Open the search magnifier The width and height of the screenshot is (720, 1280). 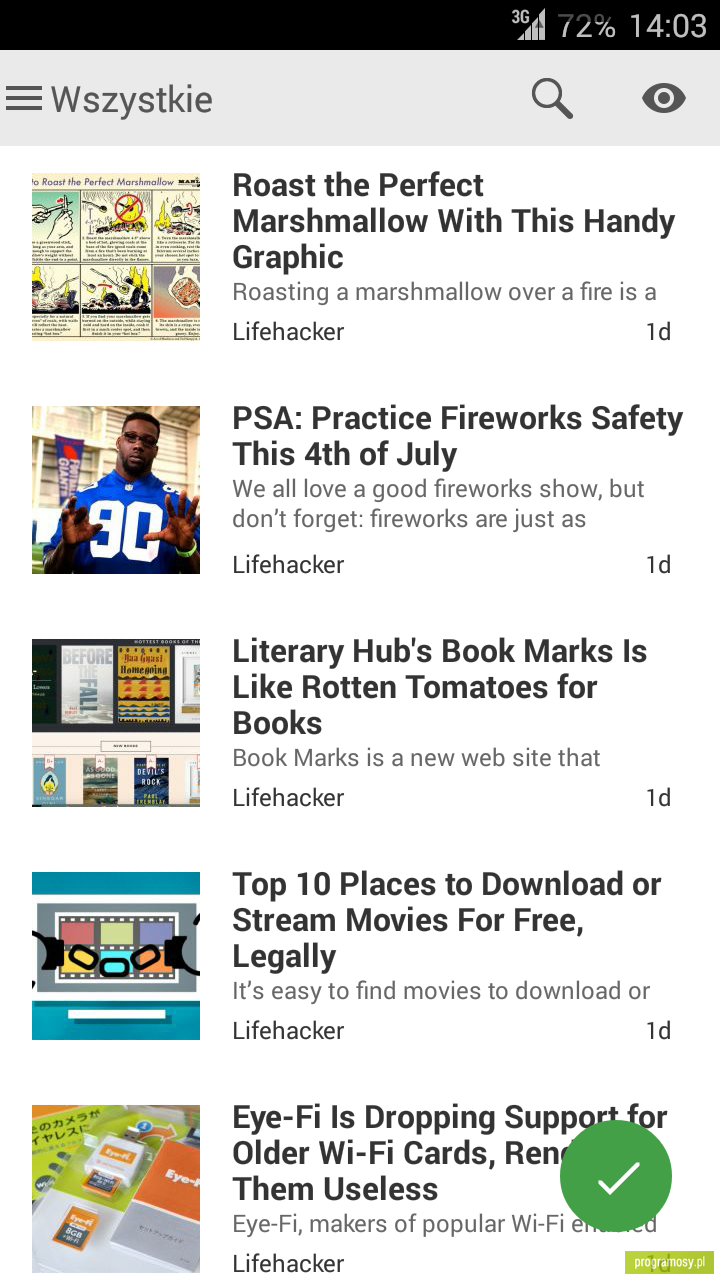pyautogui.click(x=551, y=99)
